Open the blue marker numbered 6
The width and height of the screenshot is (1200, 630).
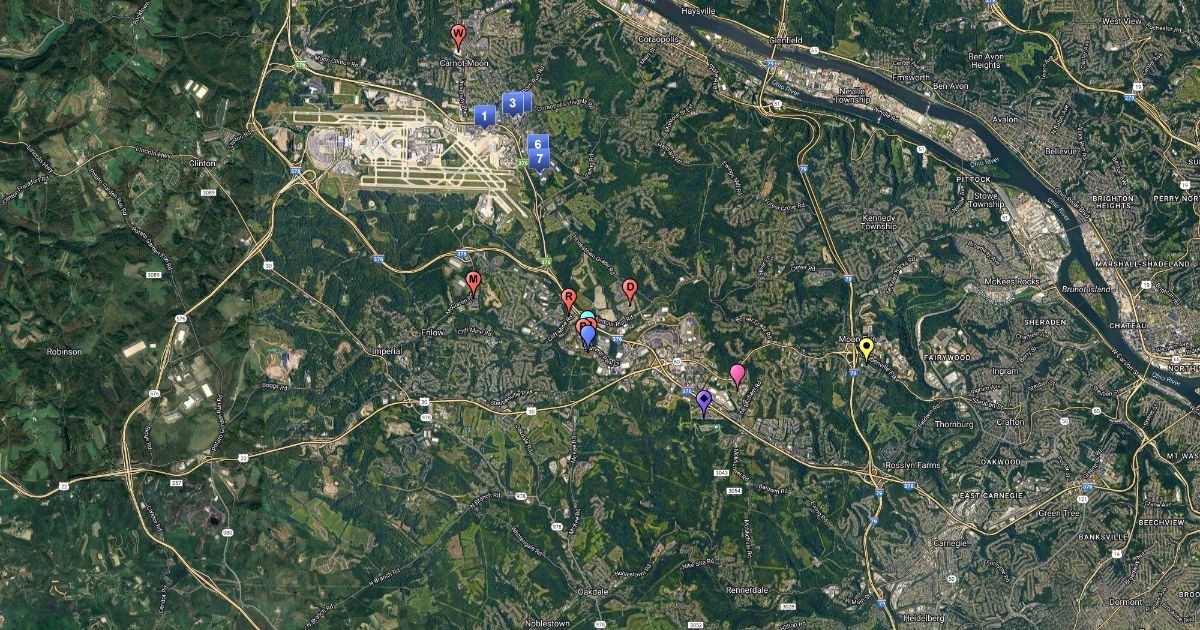click(x=536, y=143)
